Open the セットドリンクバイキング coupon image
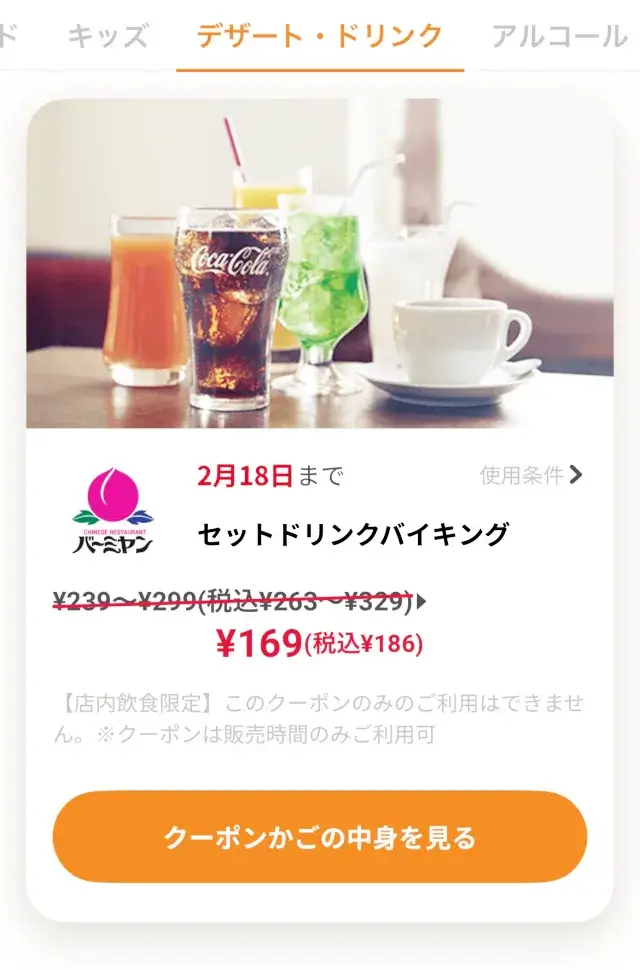The width and height of the screenshot is (640, 970). click(320, 263)
